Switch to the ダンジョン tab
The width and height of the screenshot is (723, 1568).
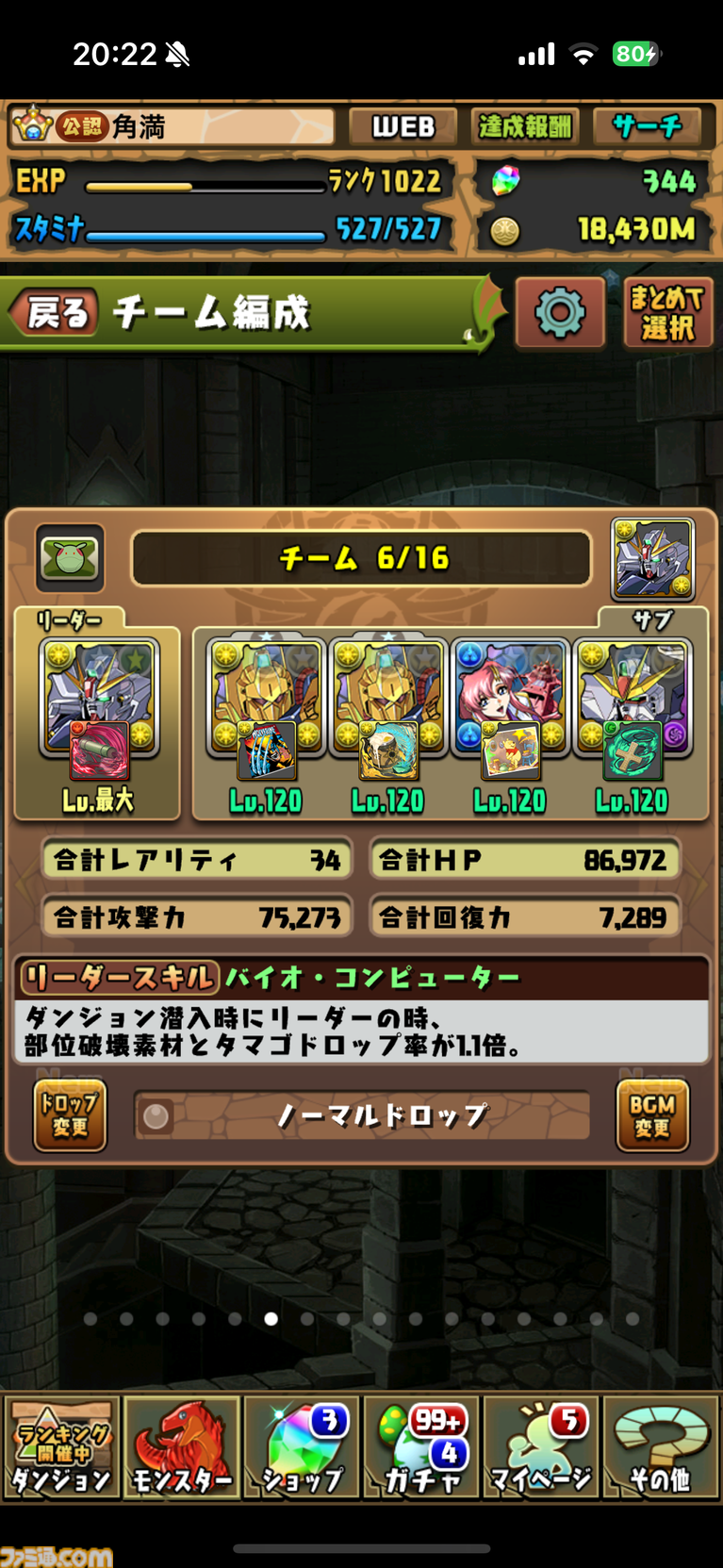click(x=61, y=1449)
